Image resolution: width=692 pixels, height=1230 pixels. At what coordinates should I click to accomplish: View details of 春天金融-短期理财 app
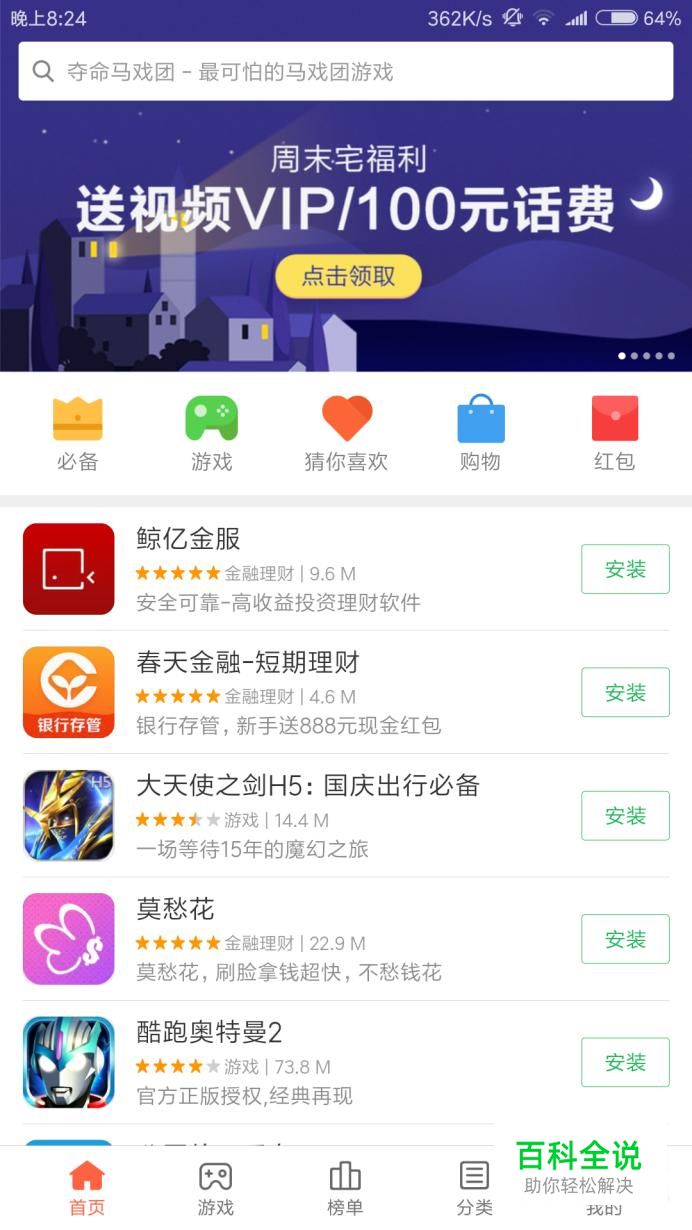(300, 692)
